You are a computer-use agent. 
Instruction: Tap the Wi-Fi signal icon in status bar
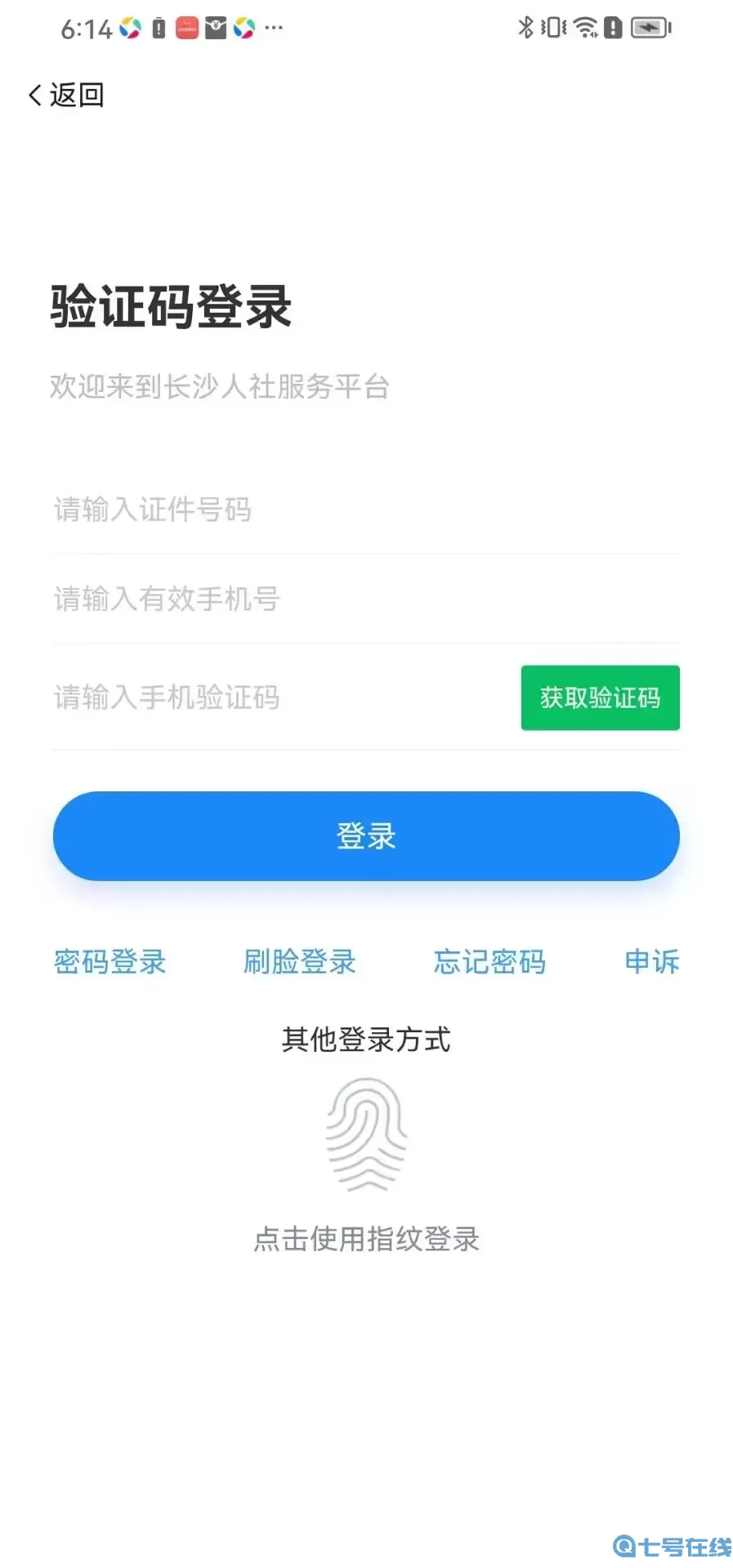[584, 27]
